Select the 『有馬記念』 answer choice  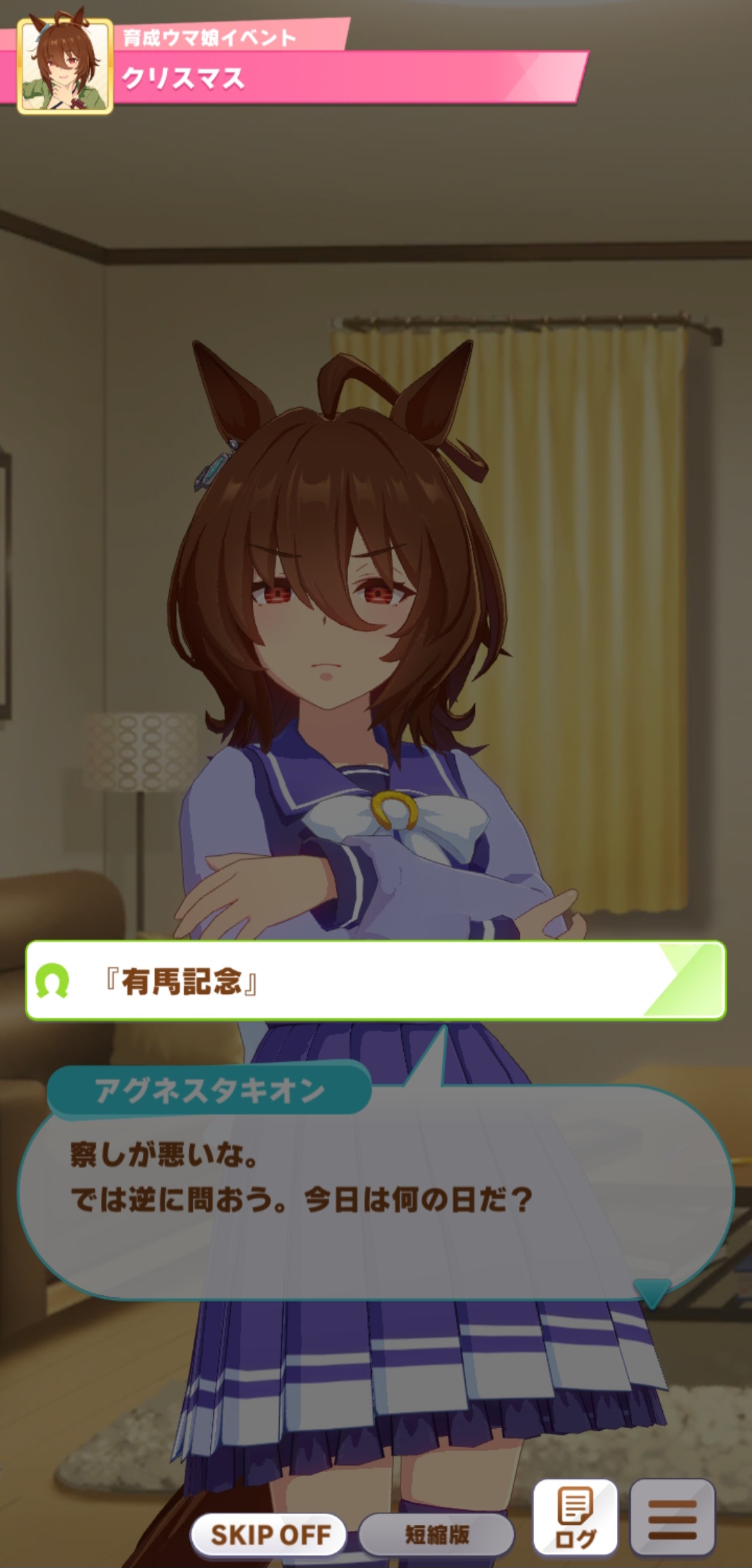(376, 981)
